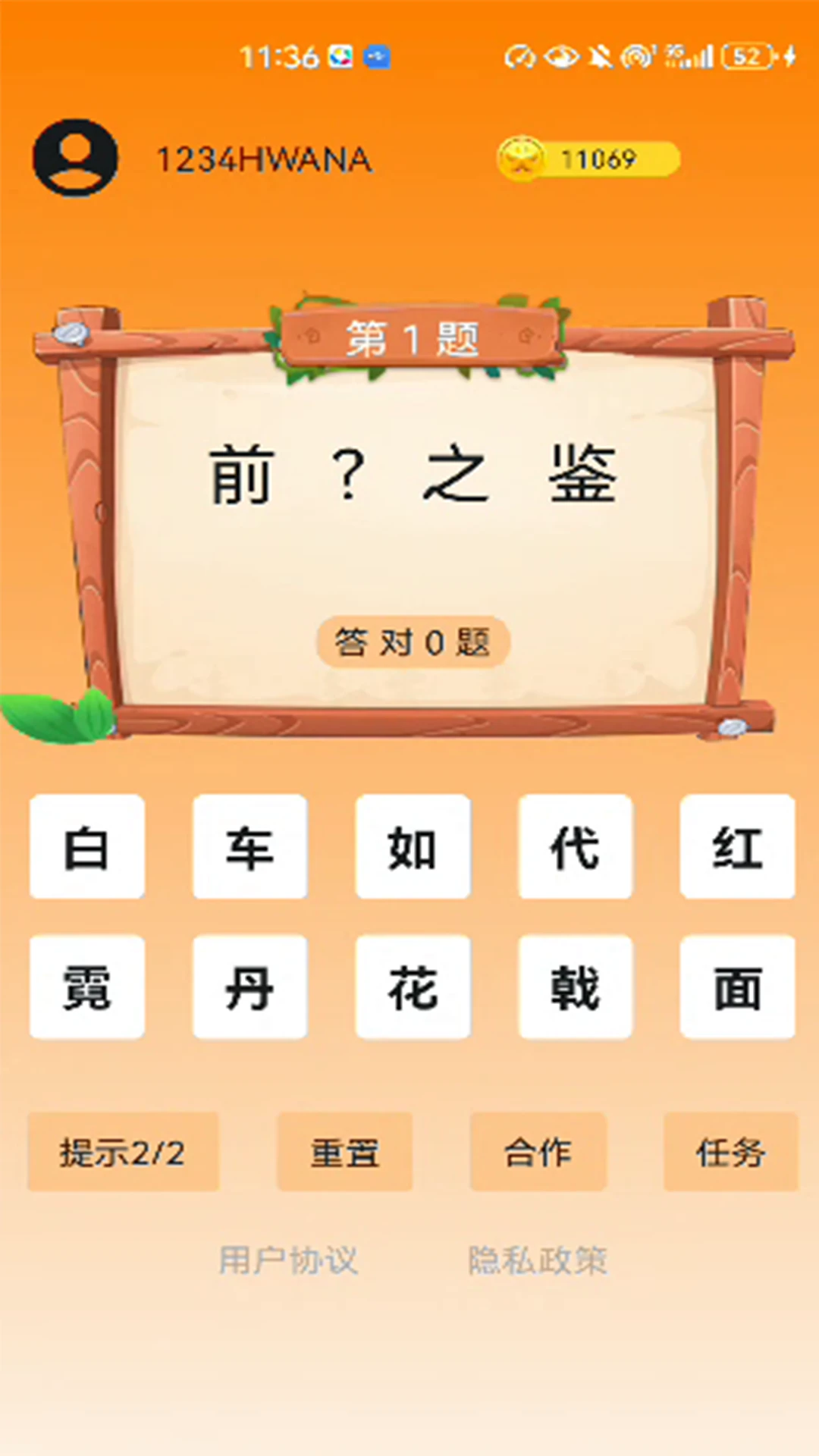Click the 答对0题 score badge
The height and width of the screenshot is (1456, 819).
[x=413, y=641]
